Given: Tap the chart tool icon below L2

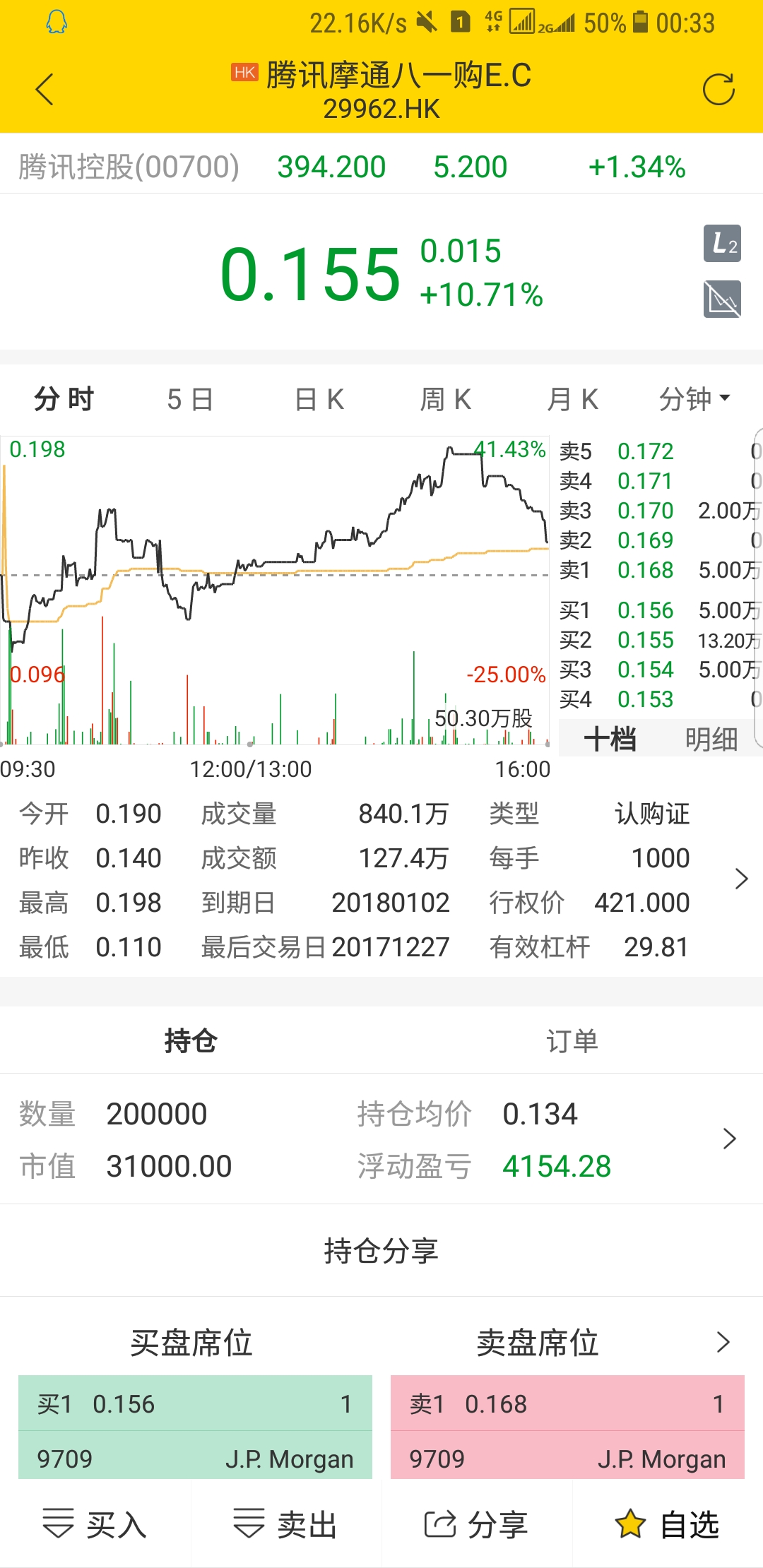Looking at the screenshot, I should (x=722, y=299).
